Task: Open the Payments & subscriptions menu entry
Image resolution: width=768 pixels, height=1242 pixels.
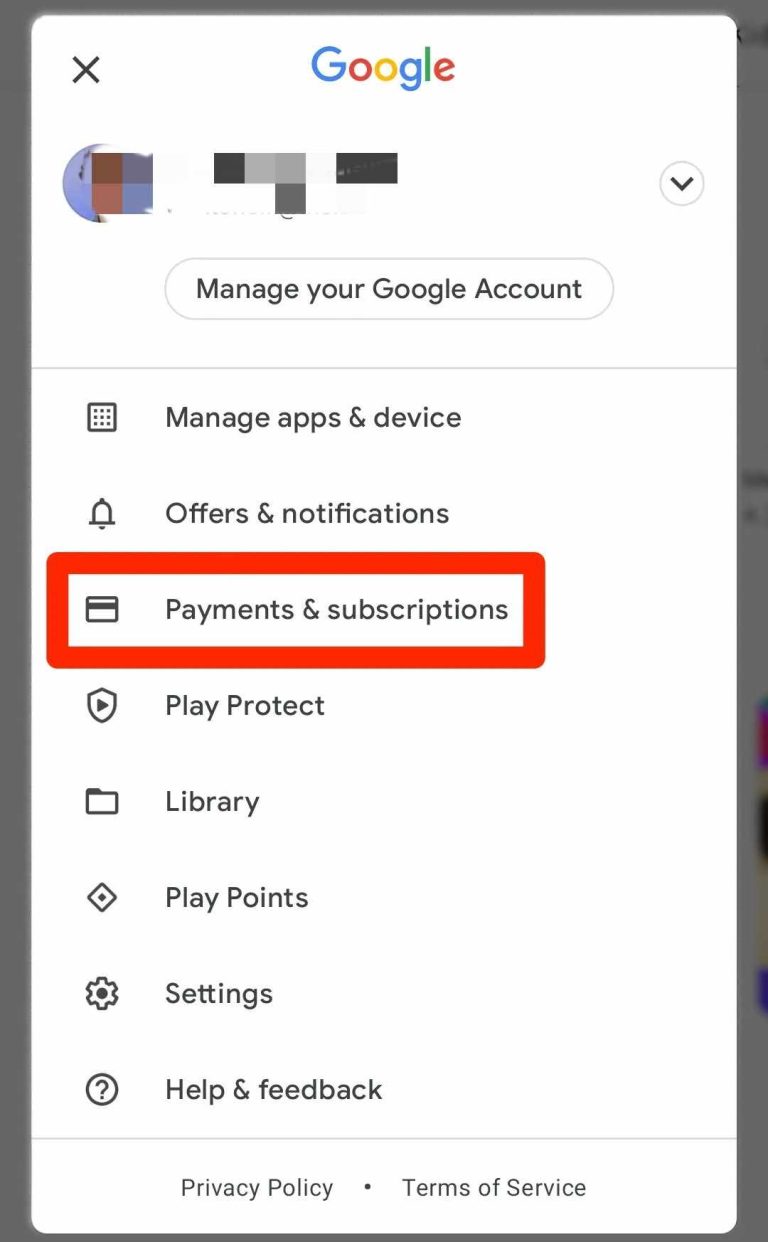Action: coord(337,608)
